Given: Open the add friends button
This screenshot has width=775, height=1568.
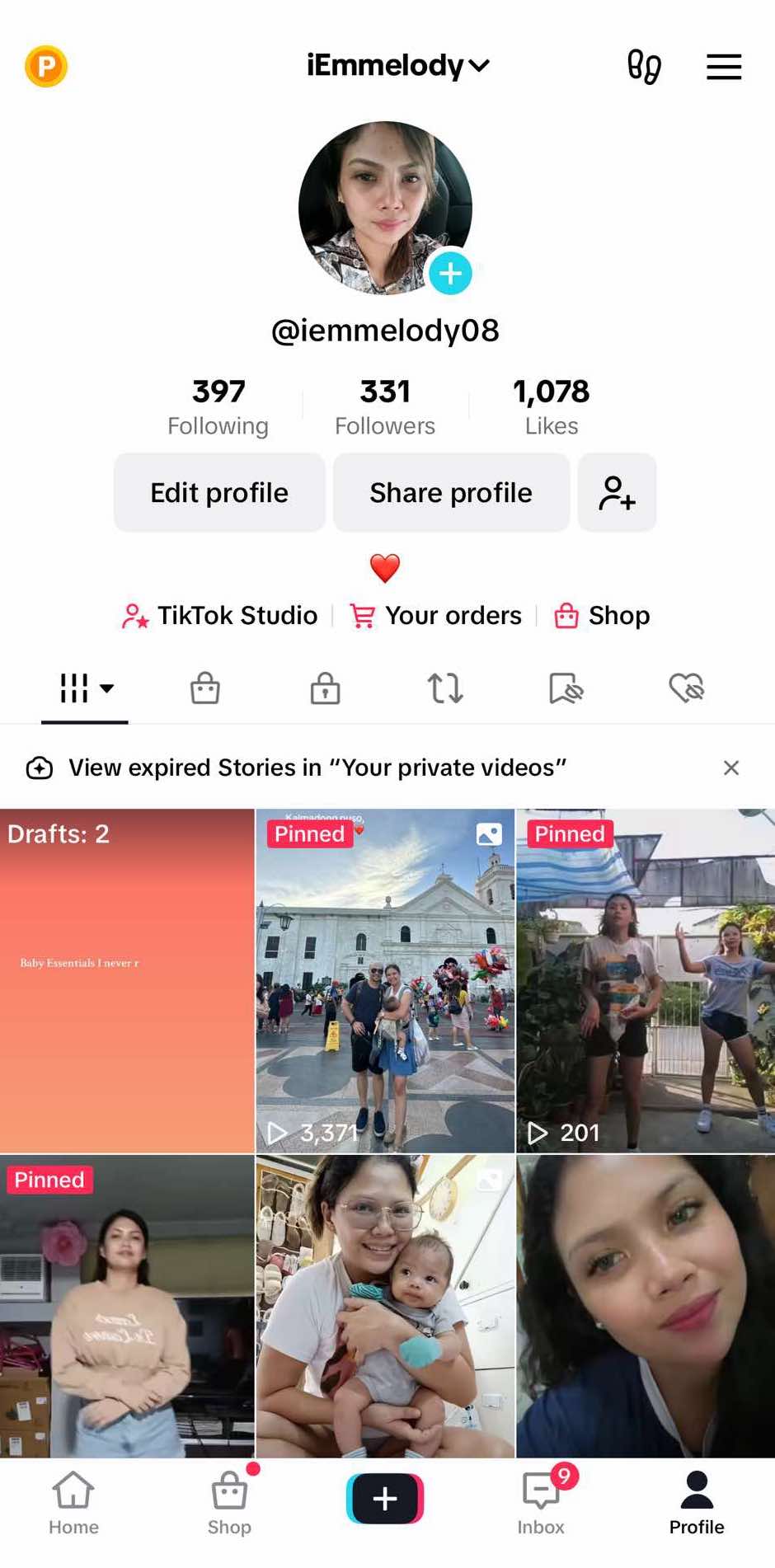Looking at the screenshot, I should click(617, 493).
